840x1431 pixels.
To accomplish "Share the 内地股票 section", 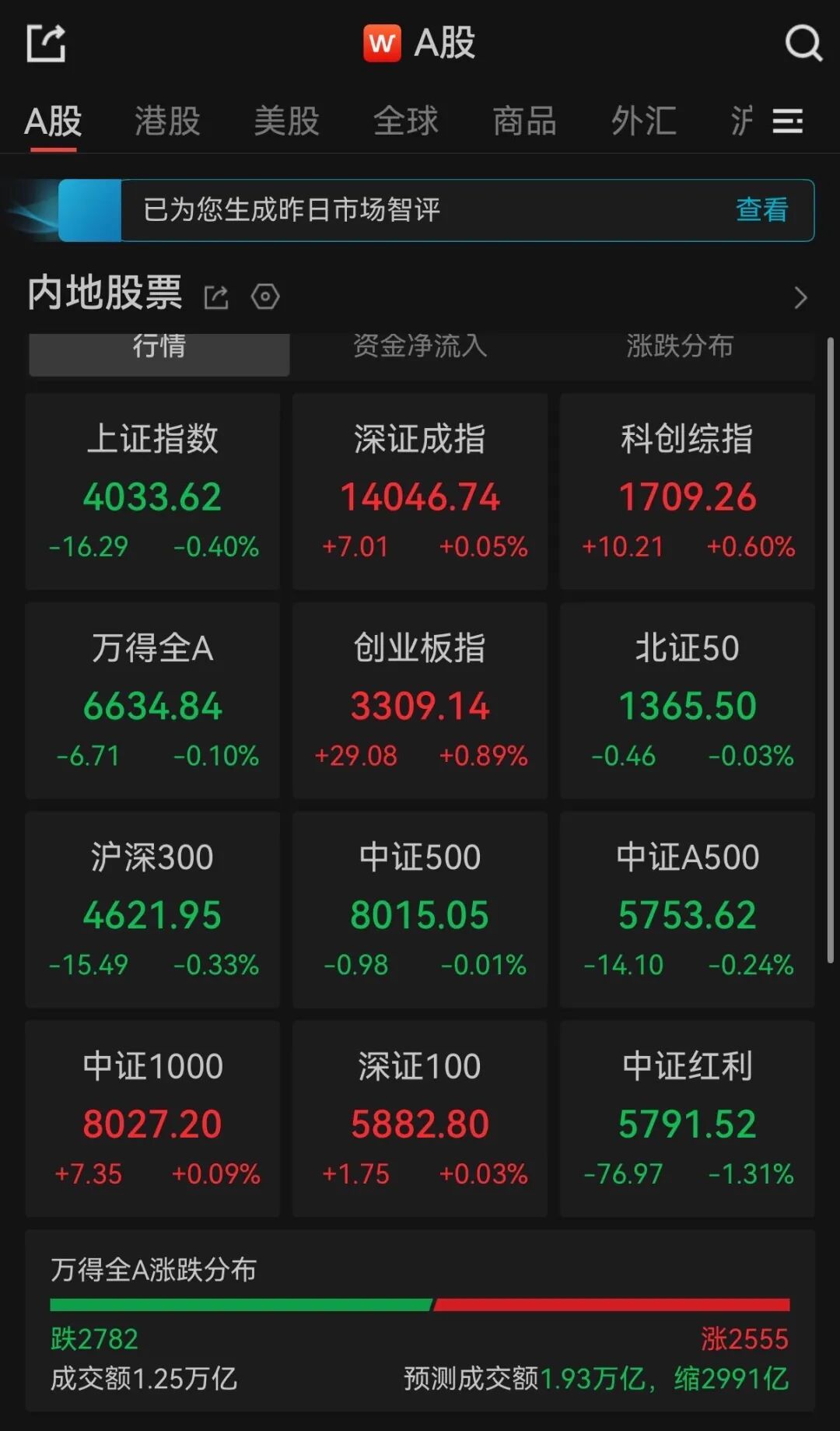I will point(216,296).
